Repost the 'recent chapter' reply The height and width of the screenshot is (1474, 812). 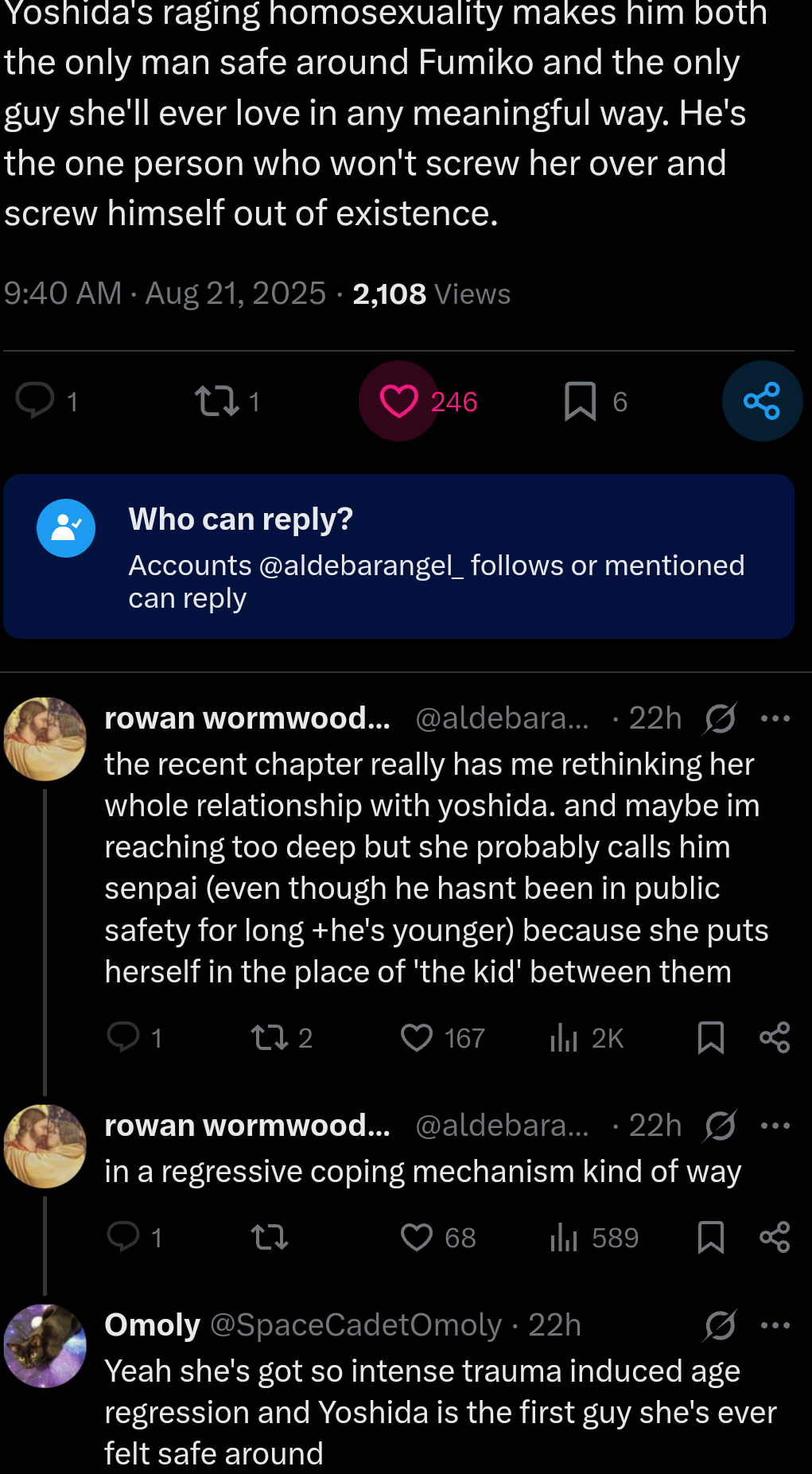point(270,1037)
